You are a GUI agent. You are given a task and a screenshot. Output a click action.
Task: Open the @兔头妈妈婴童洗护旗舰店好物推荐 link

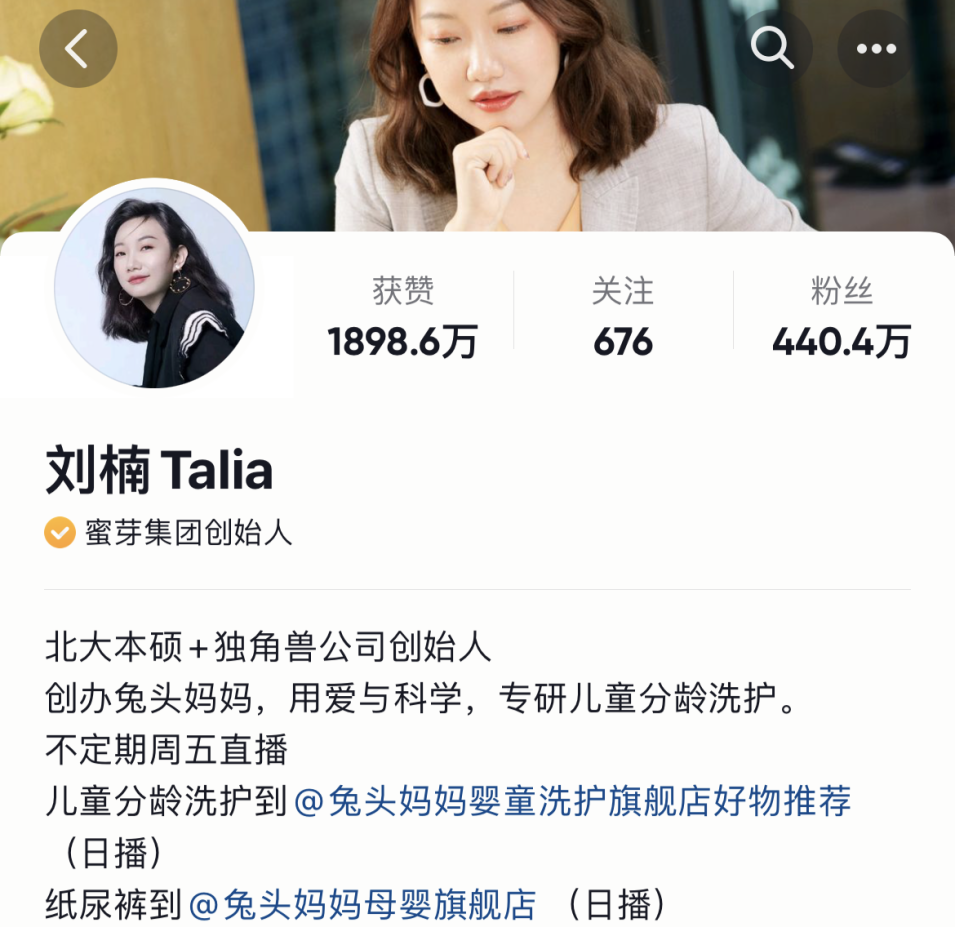point(572,801)
